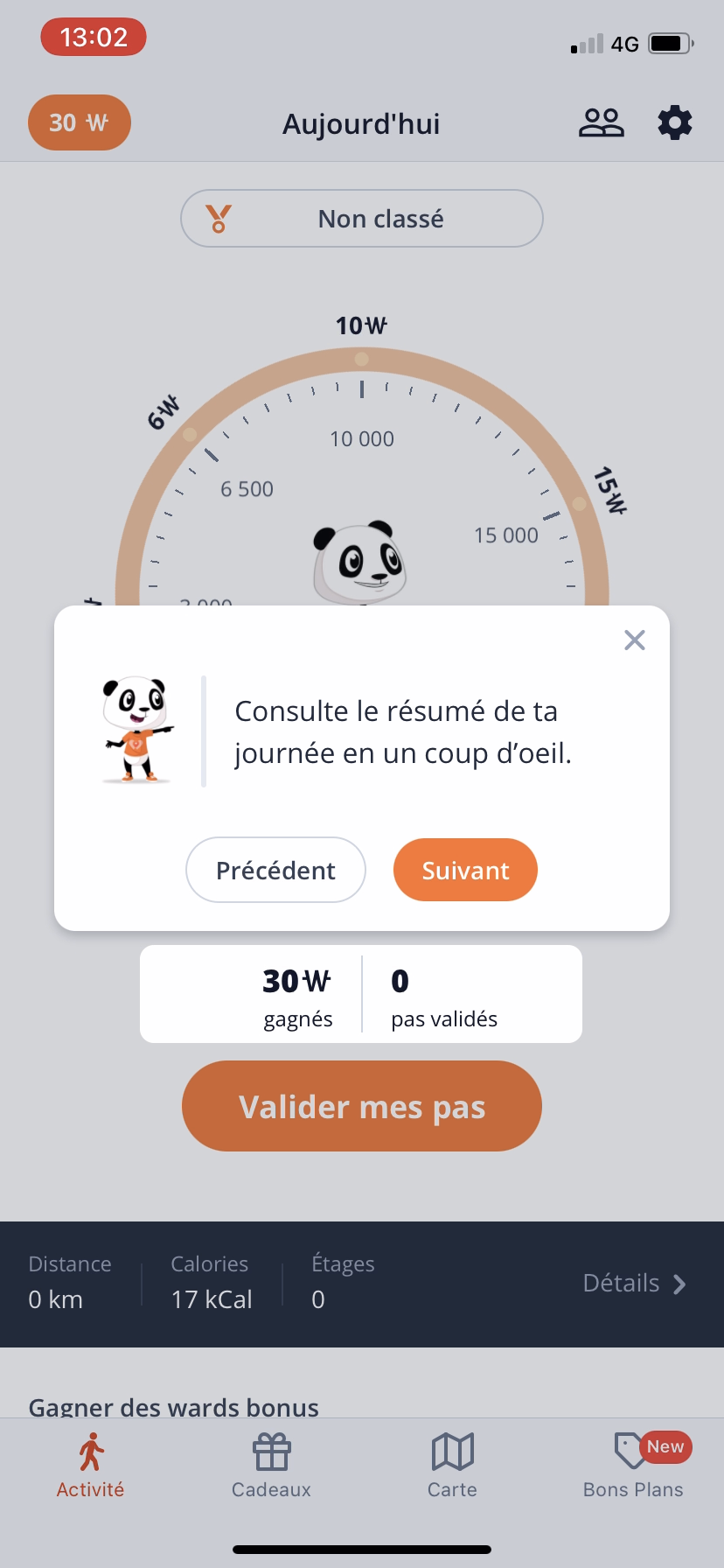Tap the 30 W balance badge
The width and height of the screenshot is (724, 1568).
tap(79, 122)
